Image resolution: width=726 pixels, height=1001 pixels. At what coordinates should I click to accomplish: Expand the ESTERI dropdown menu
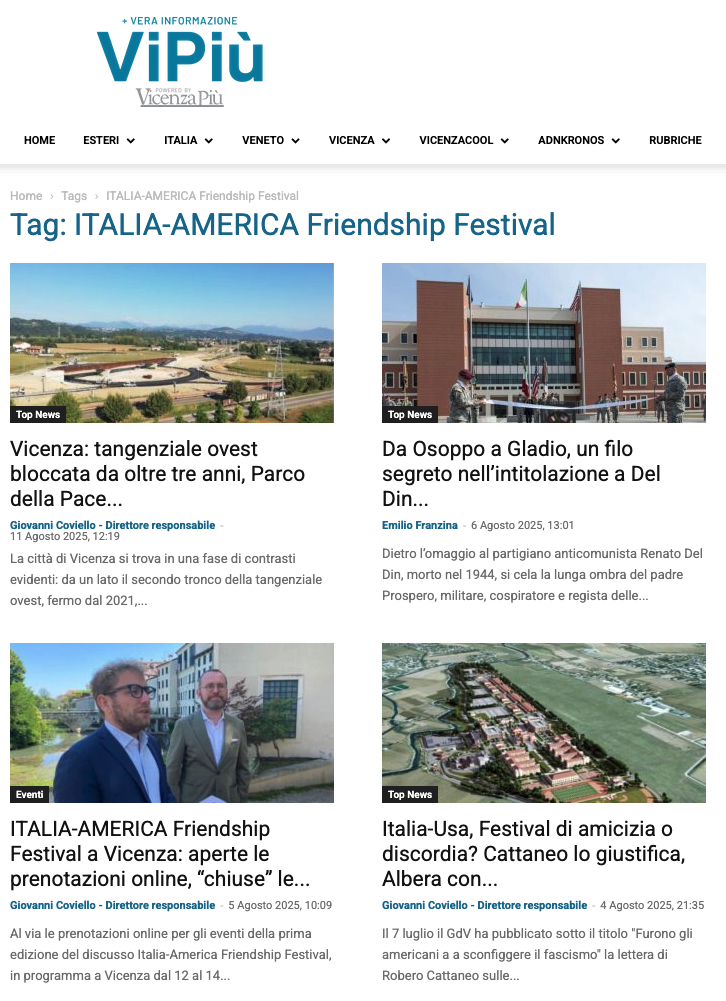[x=108, y=141]
